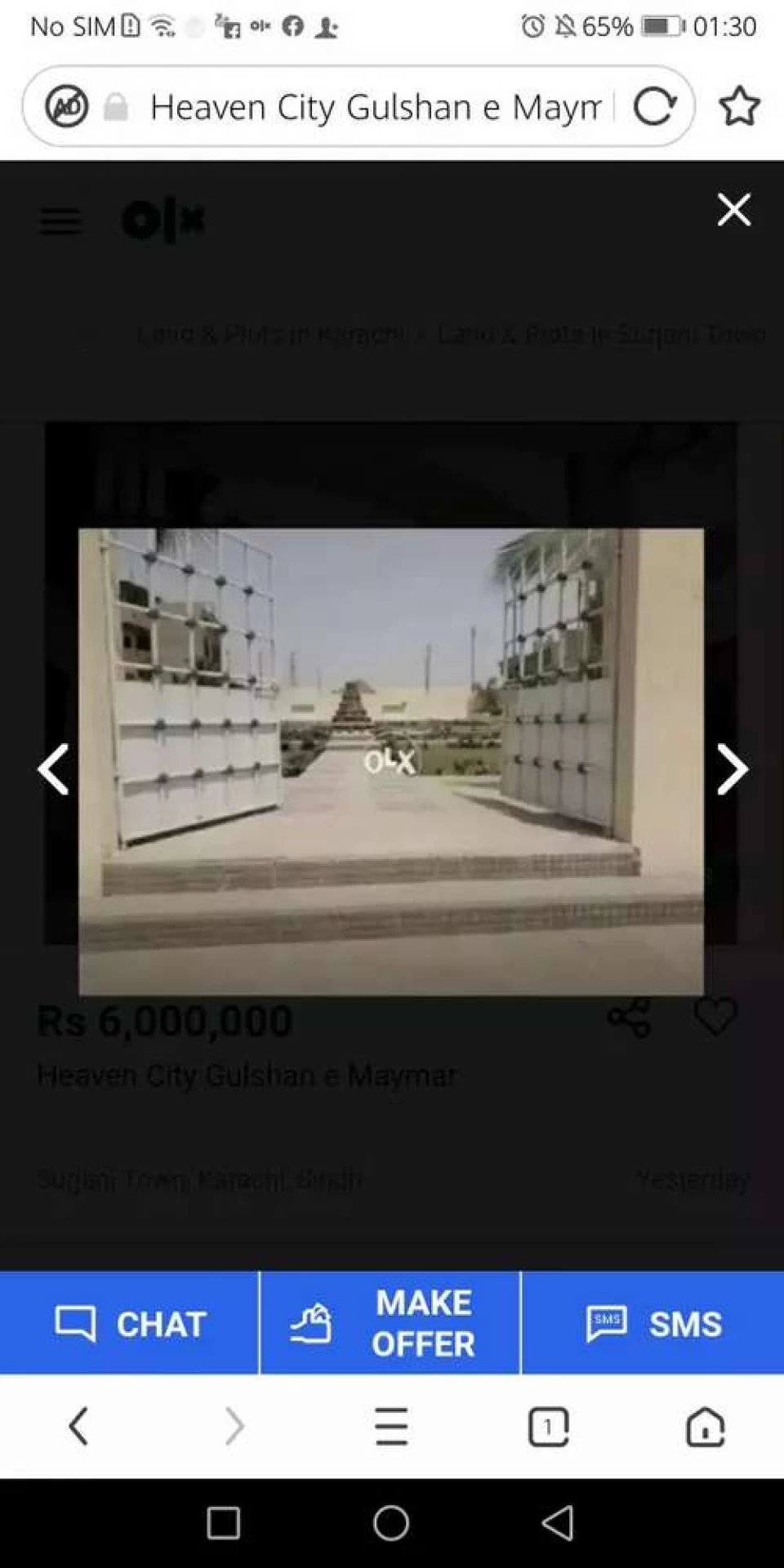Screen dimensions: 784x1568
Task: Go to the browser home page
Action: (705, 1427)
